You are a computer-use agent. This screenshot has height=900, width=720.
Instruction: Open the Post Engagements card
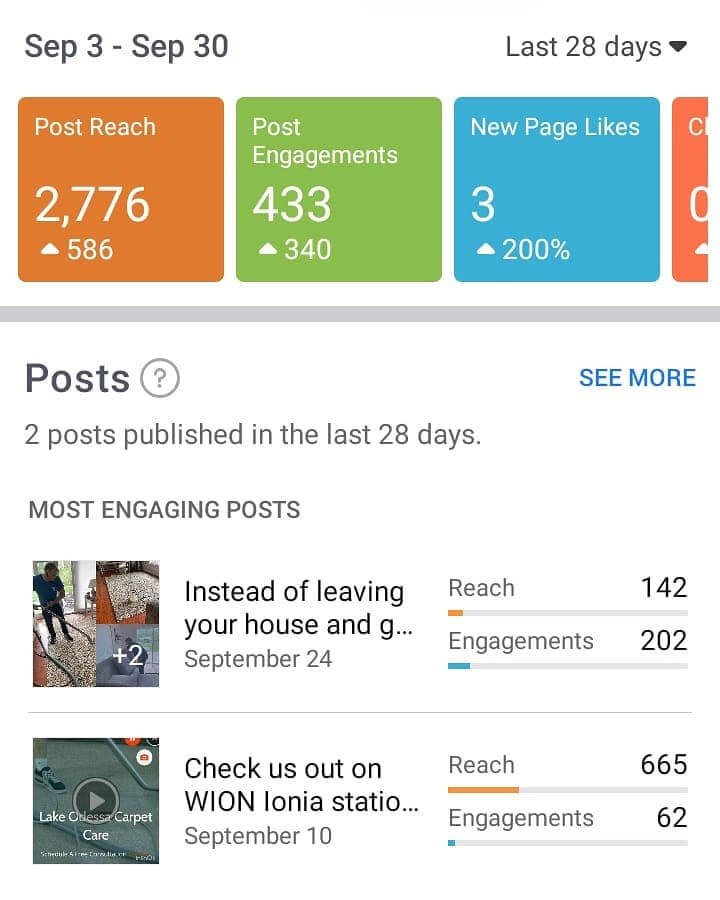[338, 190]
